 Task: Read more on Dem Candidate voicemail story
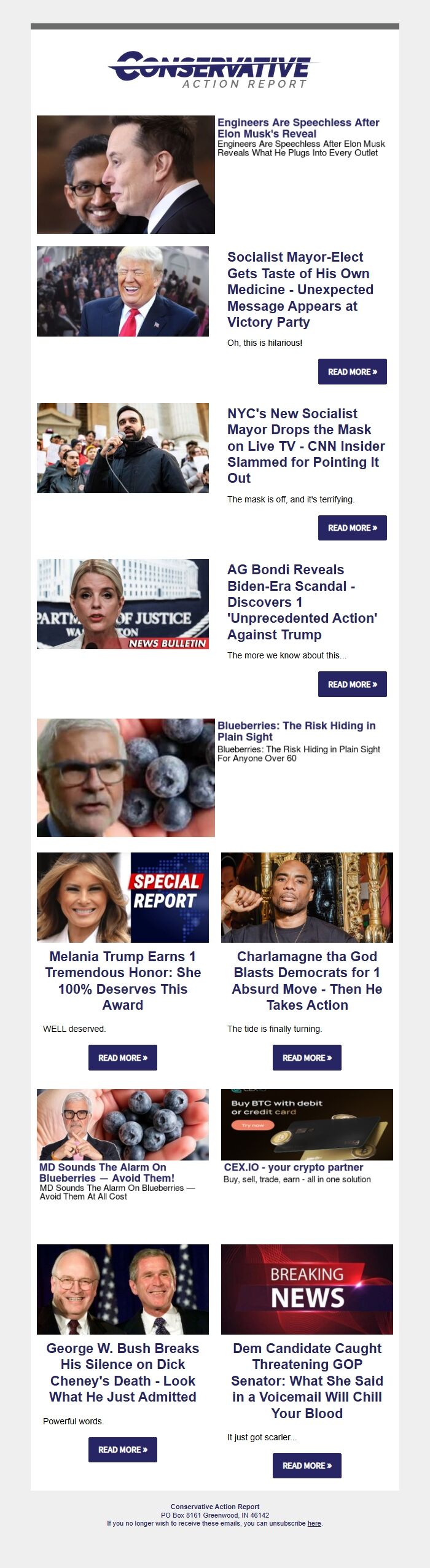[307, 1465]
